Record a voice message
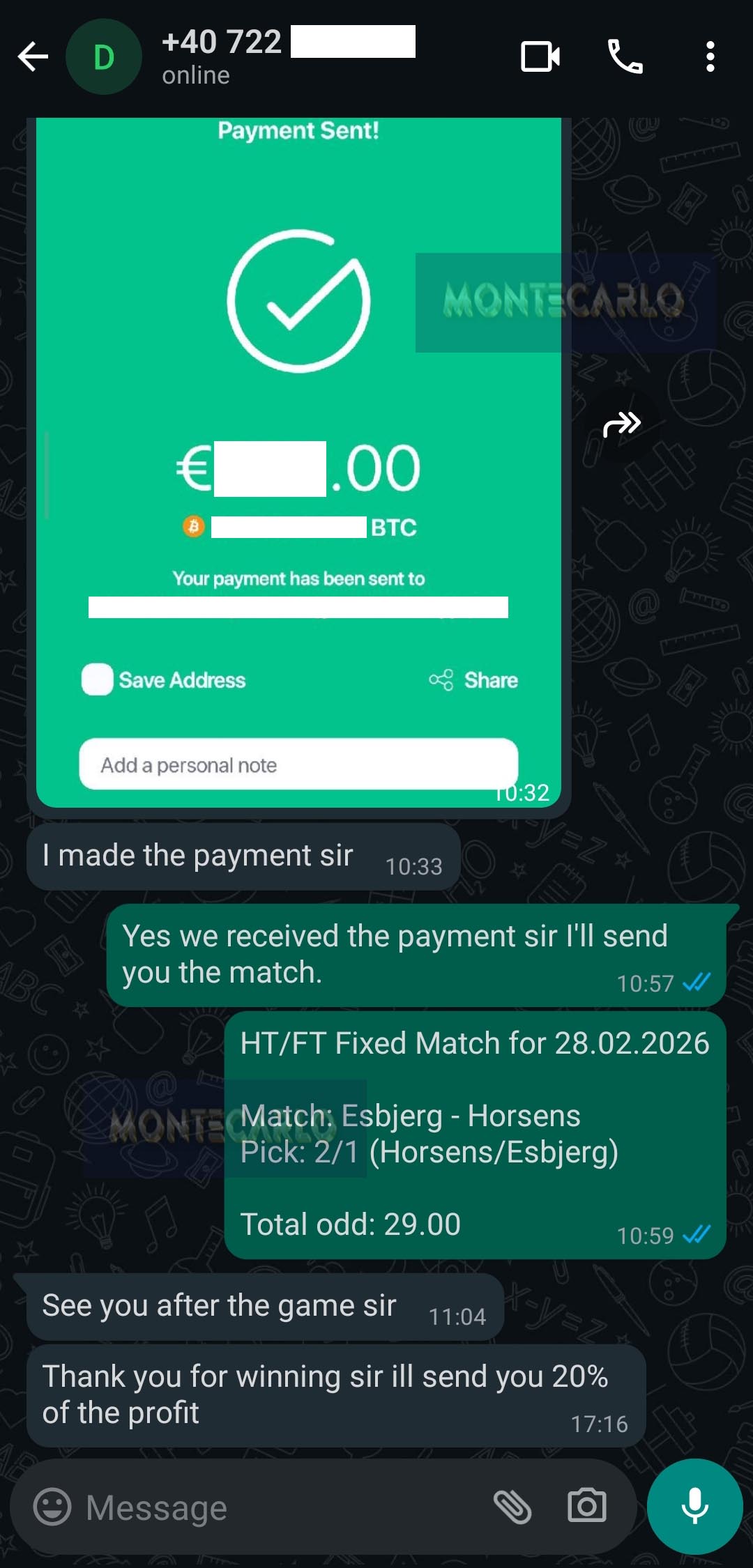 click(694, 1506)
